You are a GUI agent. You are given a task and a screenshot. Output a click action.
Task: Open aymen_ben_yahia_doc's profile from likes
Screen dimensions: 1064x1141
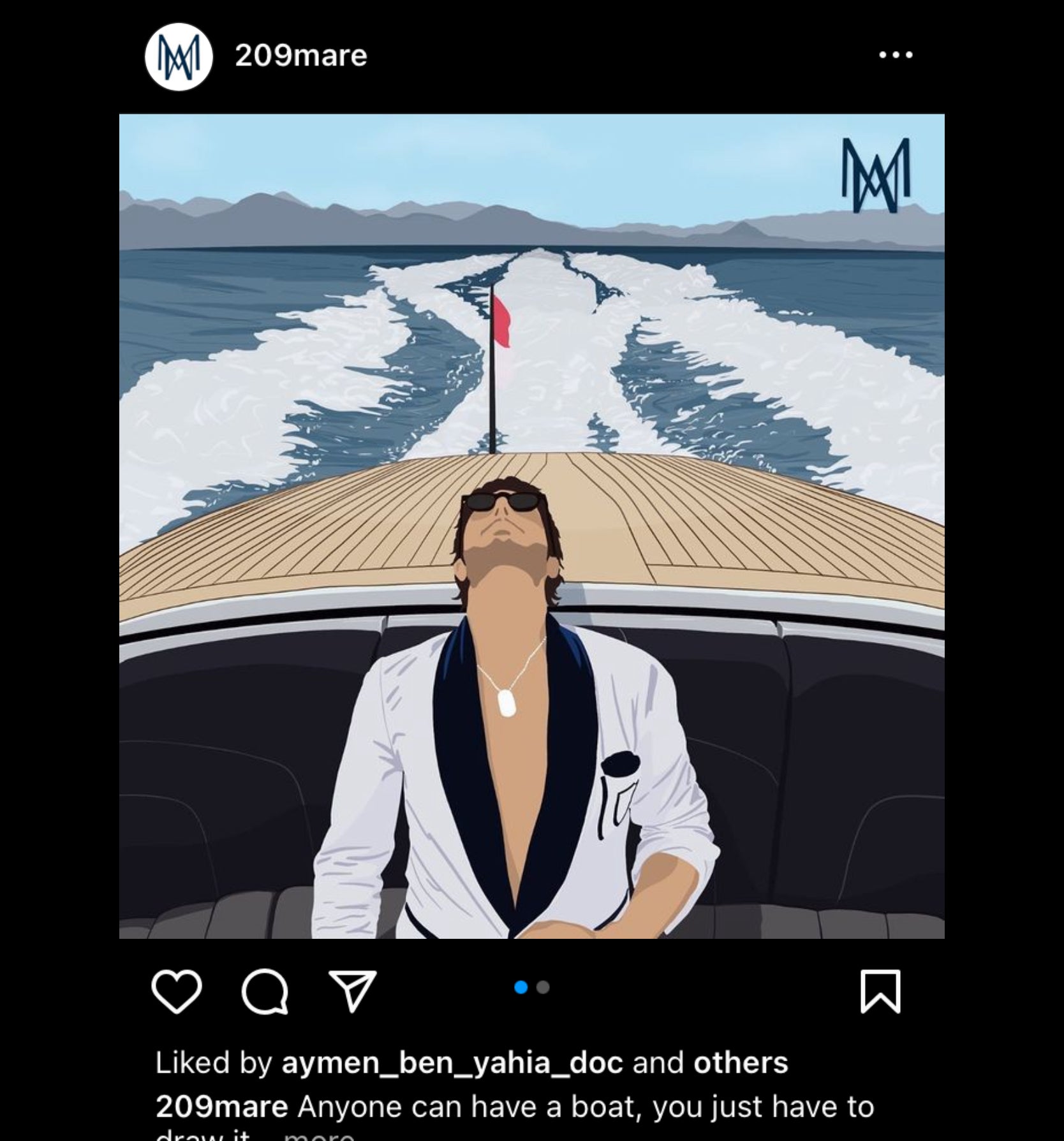click(452, 1063)
